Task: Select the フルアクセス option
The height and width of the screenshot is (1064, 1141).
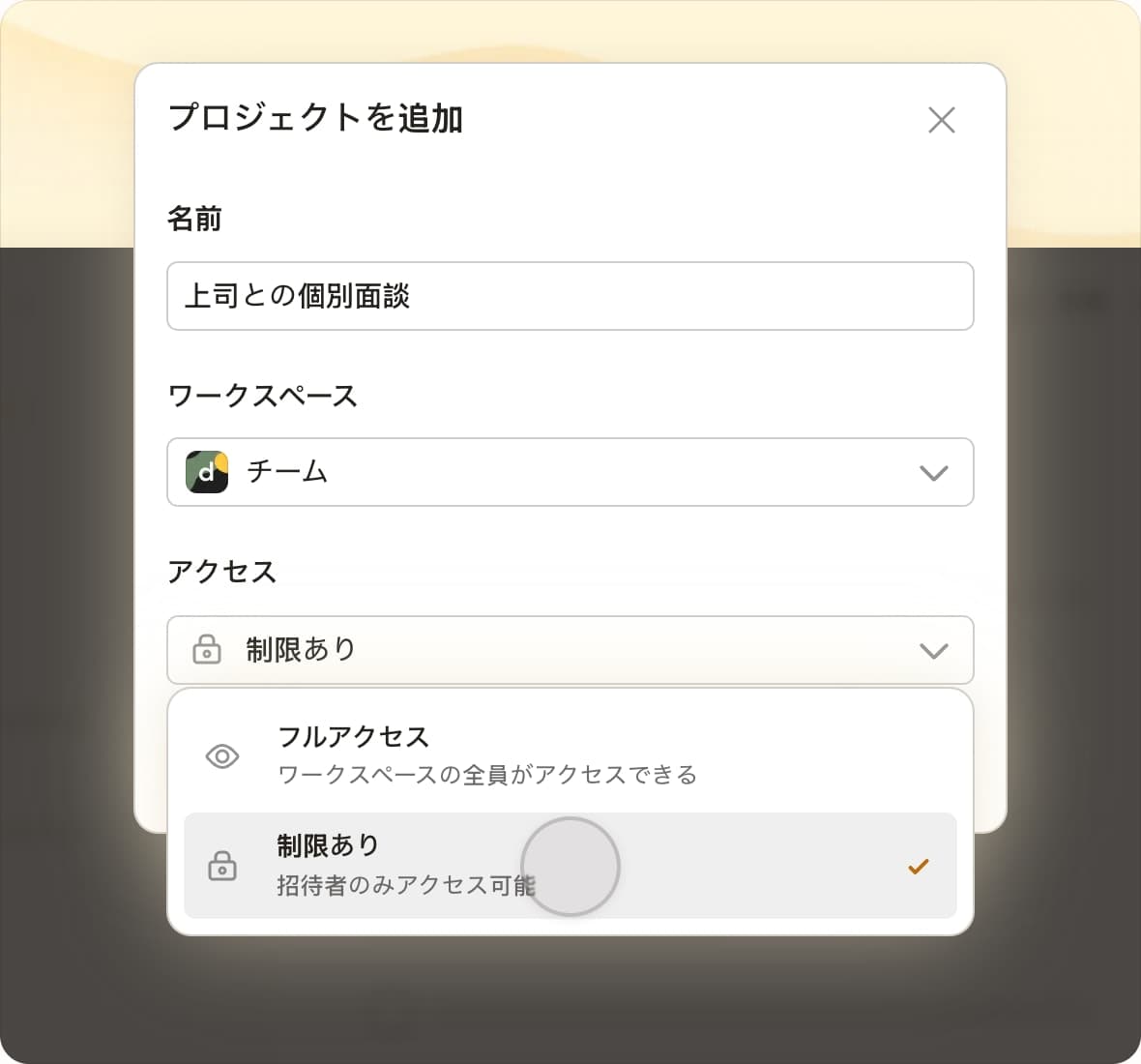Action: (570, 754)
